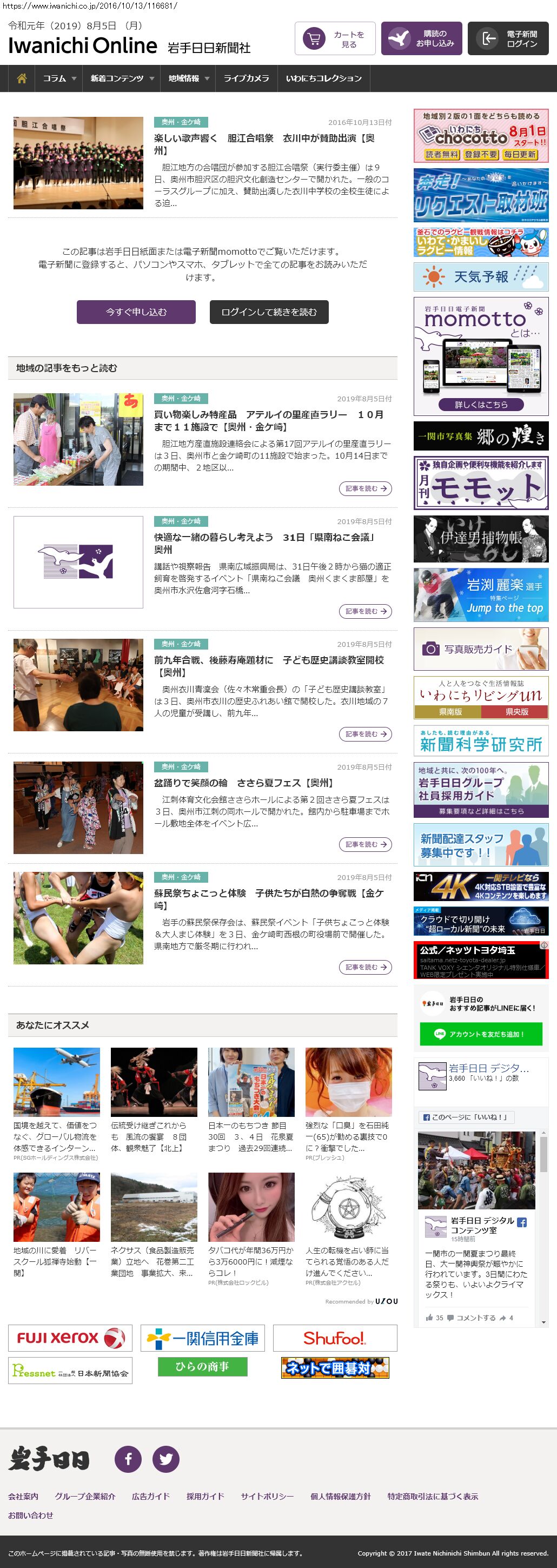This screenshot has height=1568, width=557.
Task: Expand the 地域情報 menu
Action: point(188,78)
